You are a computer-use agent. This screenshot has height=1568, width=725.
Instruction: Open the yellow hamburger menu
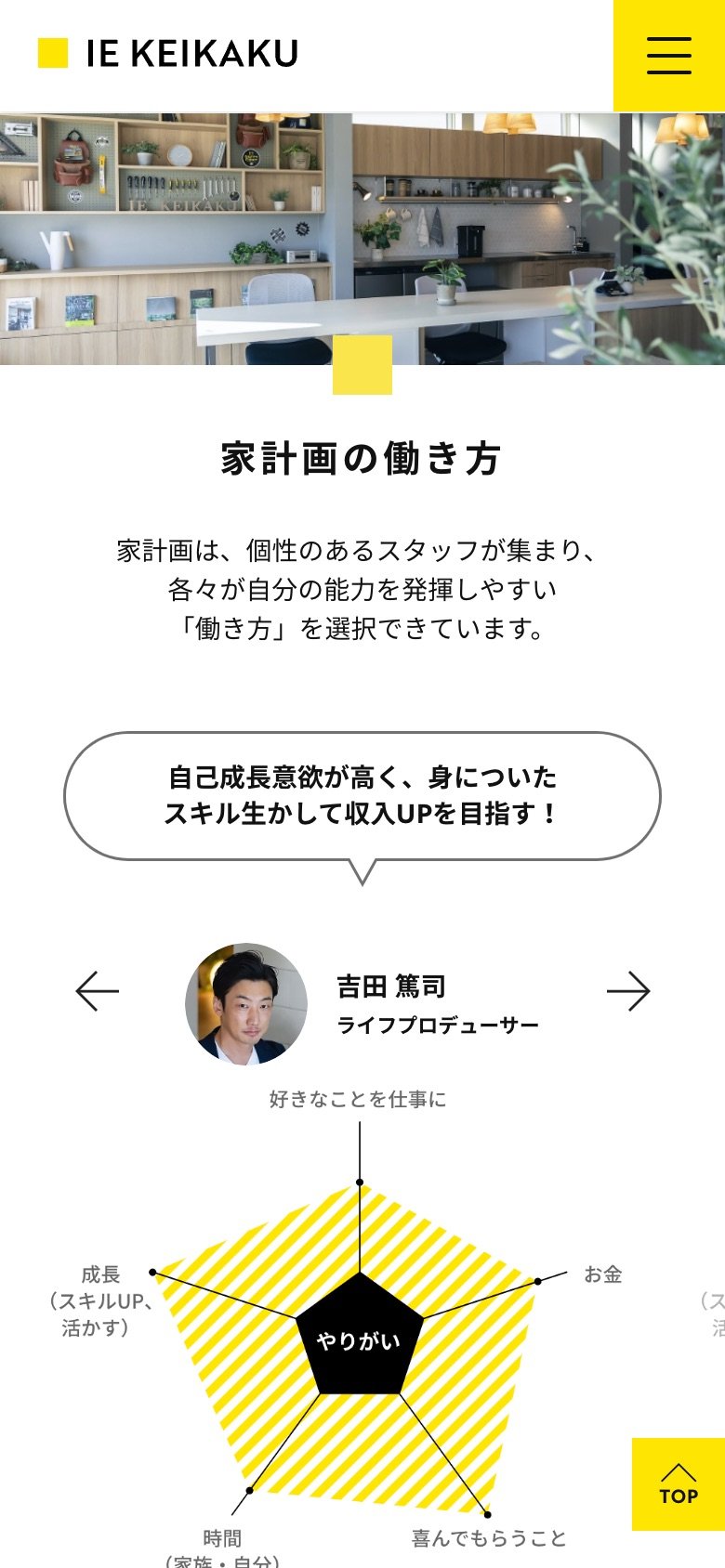pos(668,56)
